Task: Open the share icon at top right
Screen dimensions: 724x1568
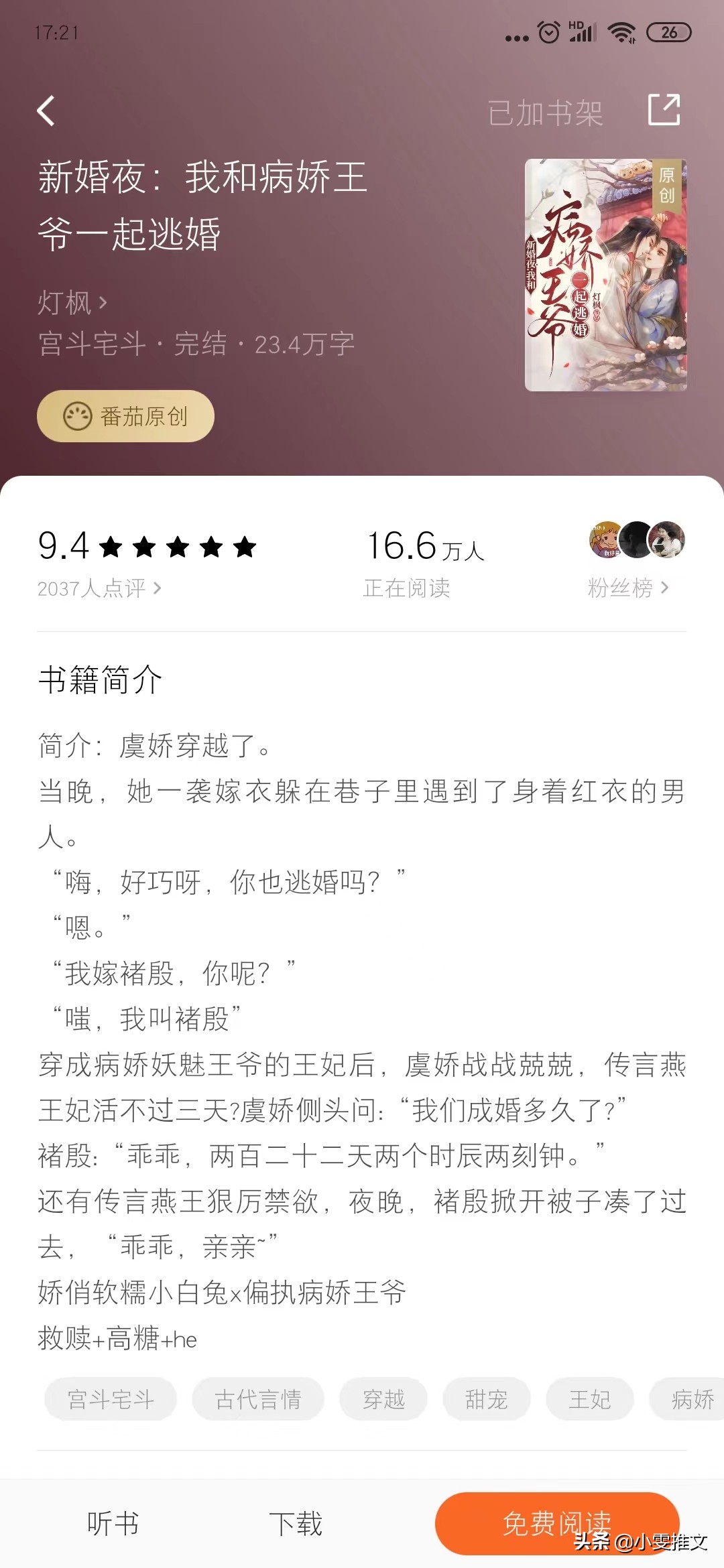Action: [x=664, y=109]
